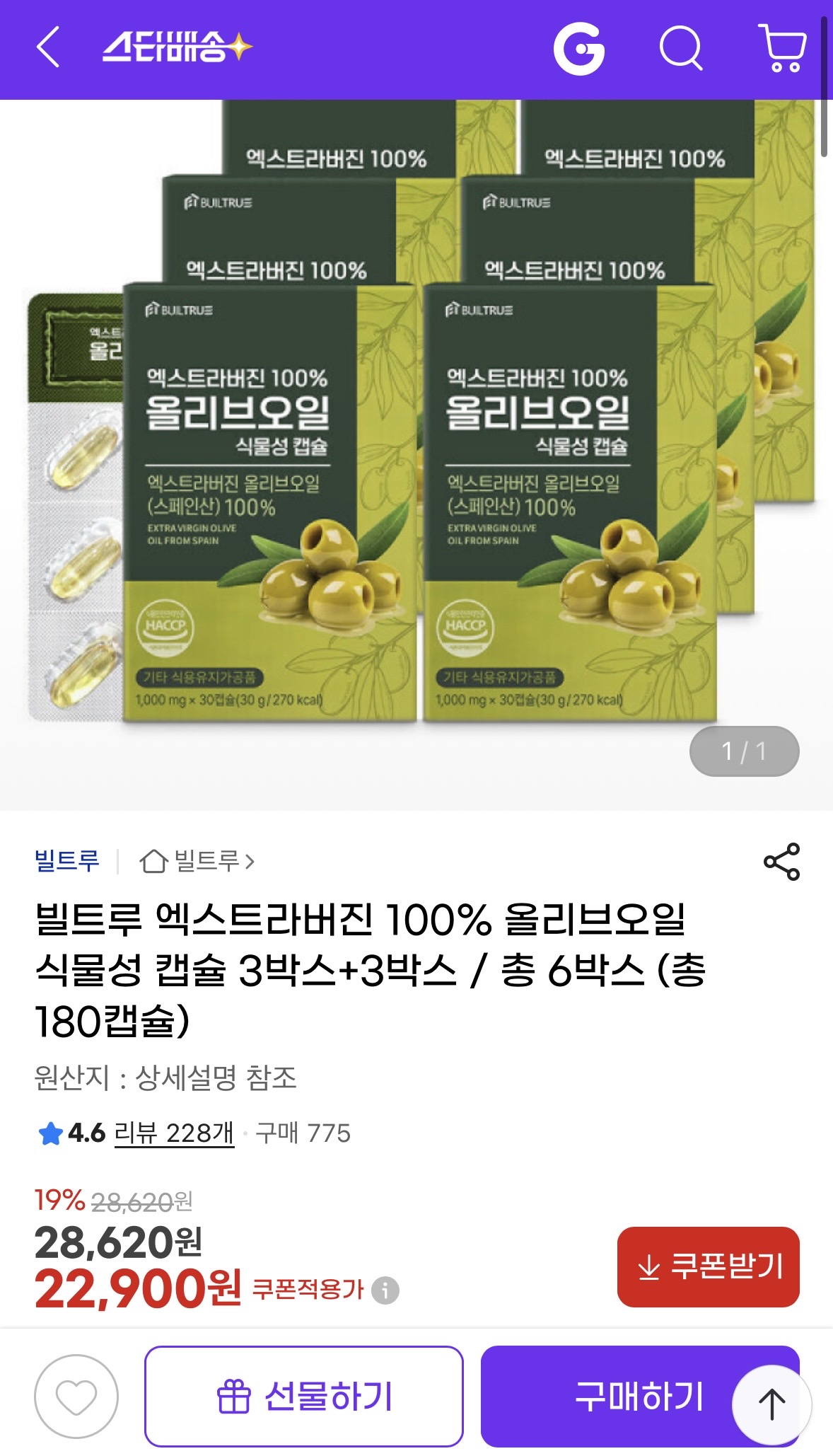Open the 리뷰 228개 reviews link
833x1456 pixels.
click(173, 1133)
